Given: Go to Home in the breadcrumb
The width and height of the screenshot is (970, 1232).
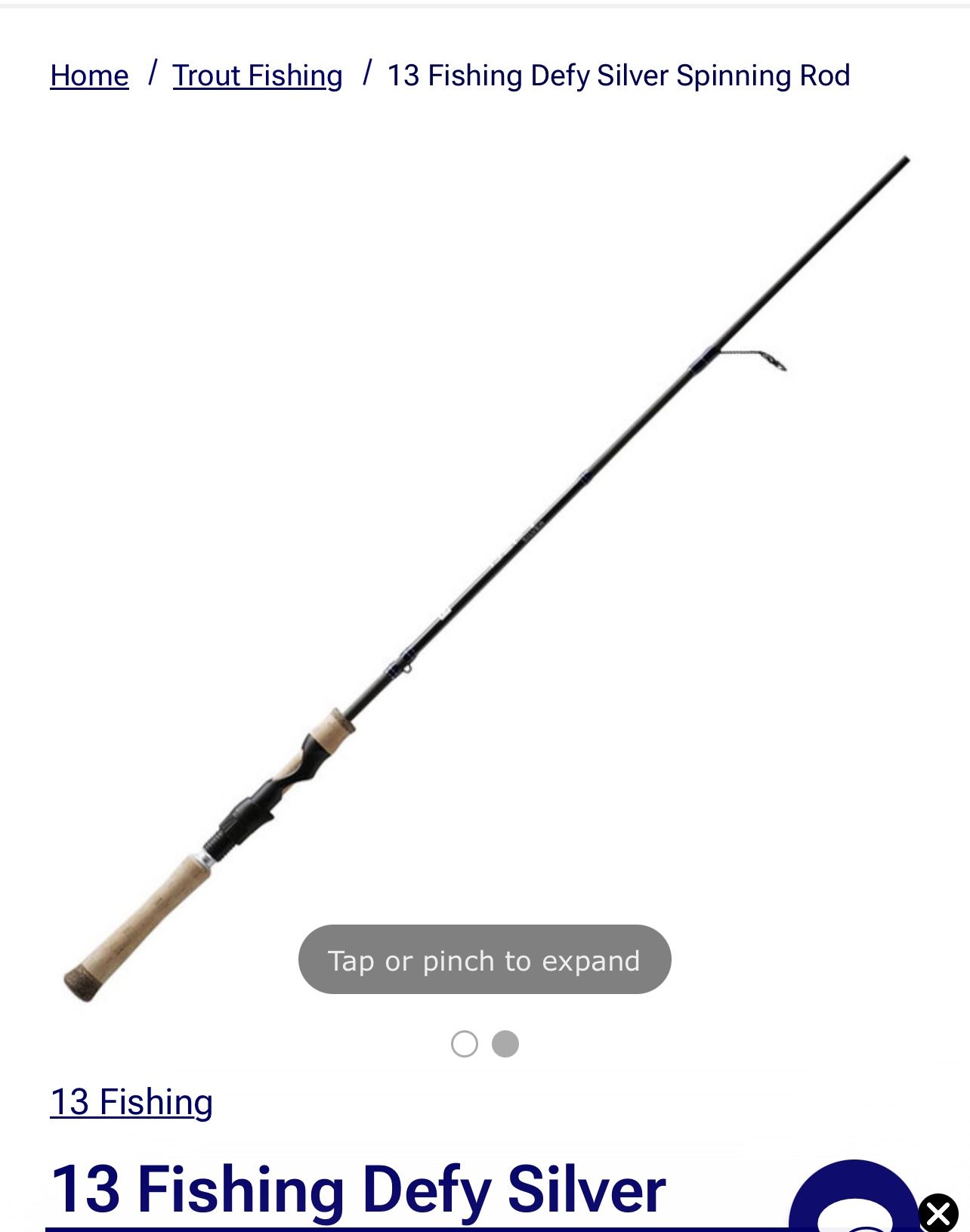Looking at the screenshot, I should click(88, 75).
